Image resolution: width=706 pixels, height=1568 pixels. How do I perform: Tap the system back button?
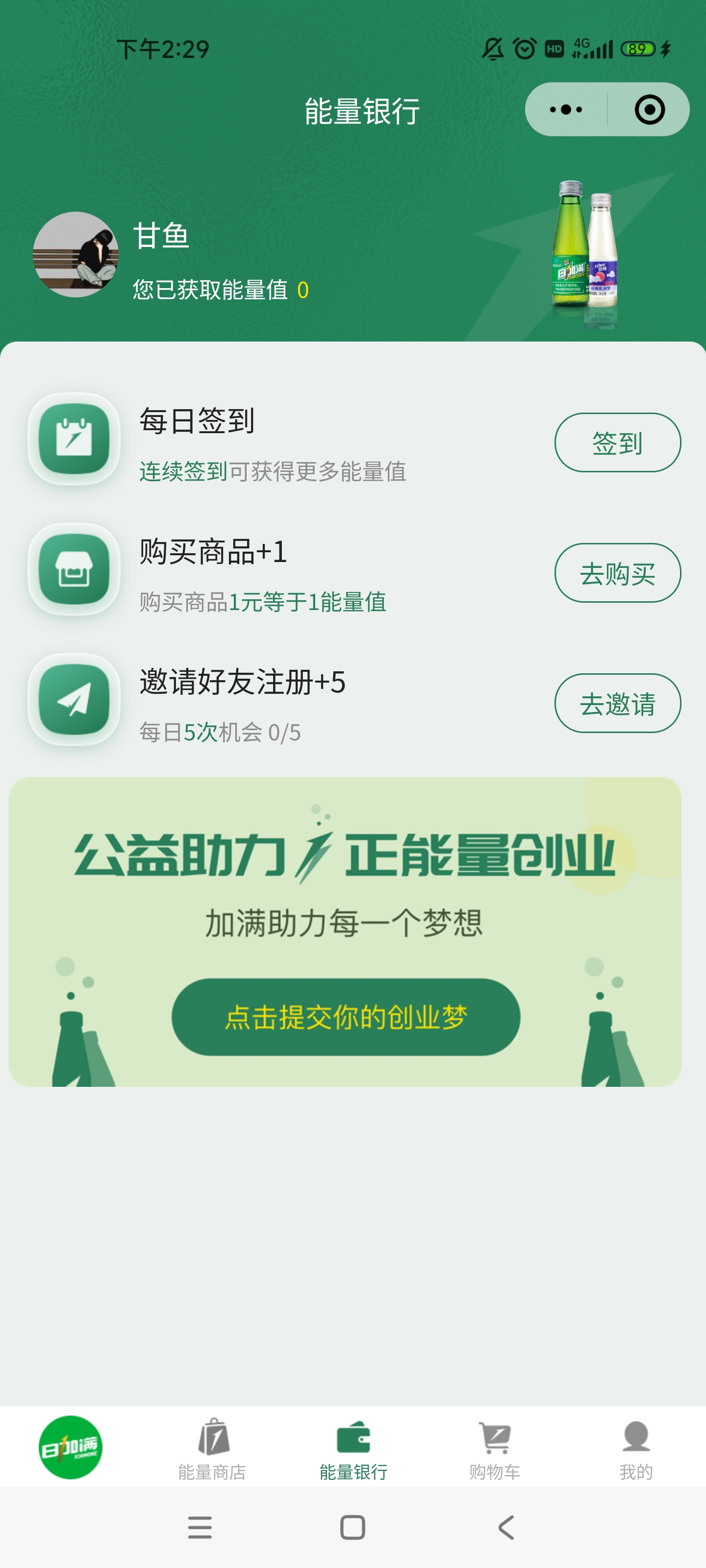(505, 1527)
